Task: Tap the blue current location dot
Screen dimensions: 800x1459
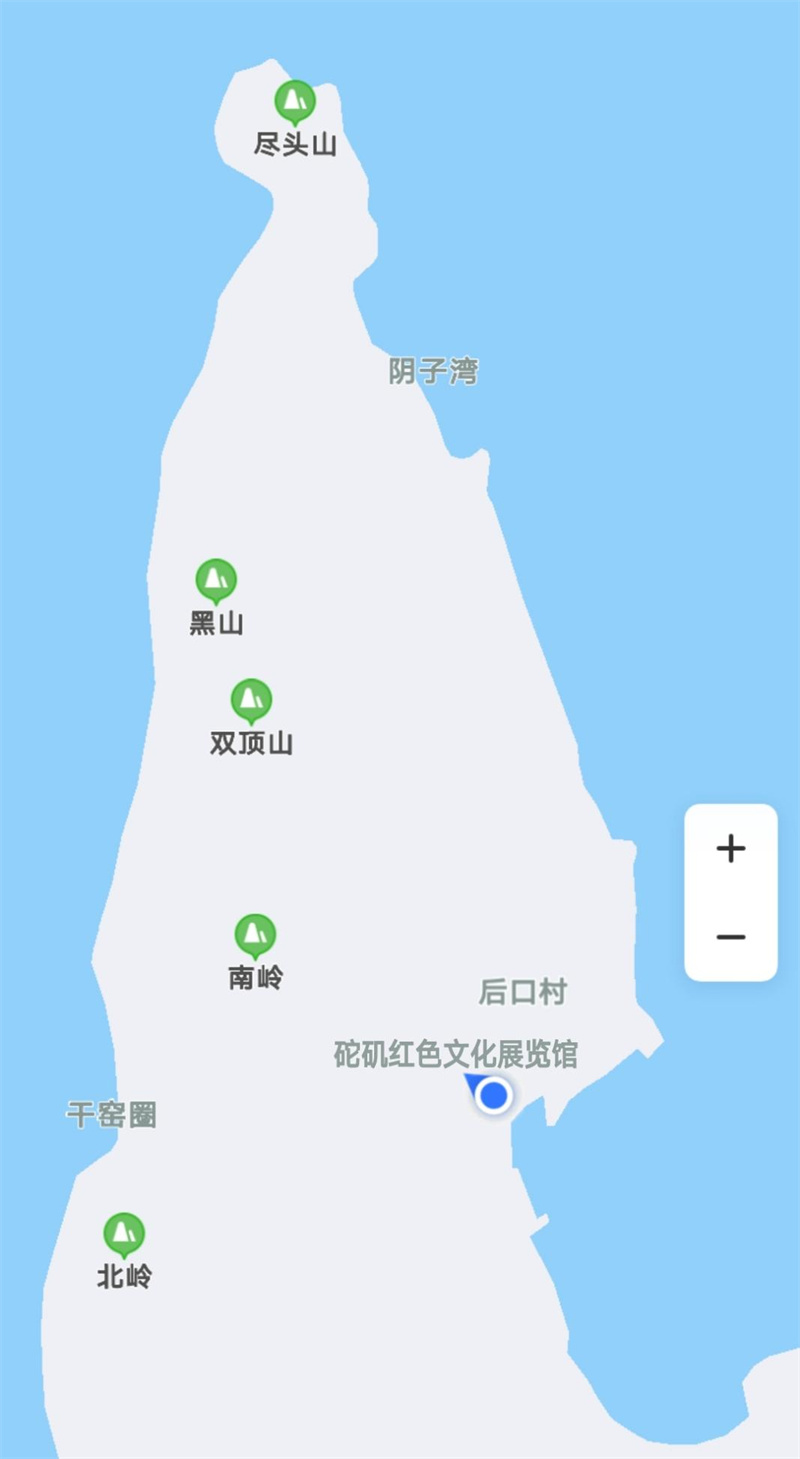Action: (493, 1096)
